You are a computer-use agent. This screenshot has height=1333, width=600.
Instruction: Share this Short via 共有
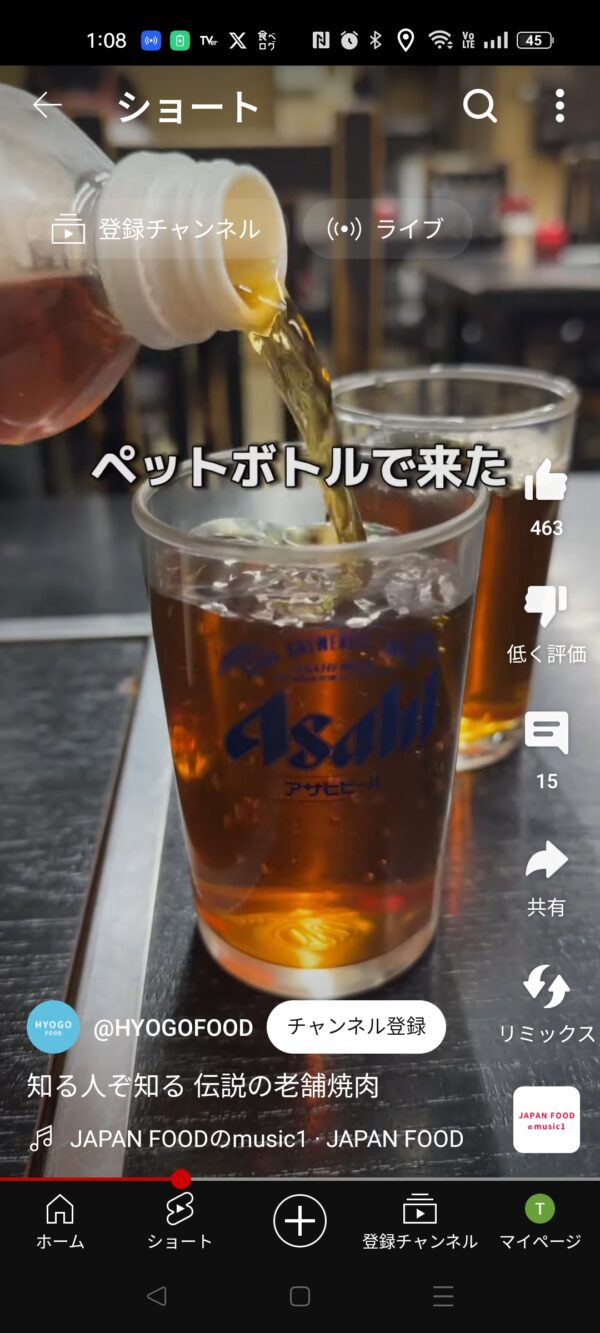546,861
